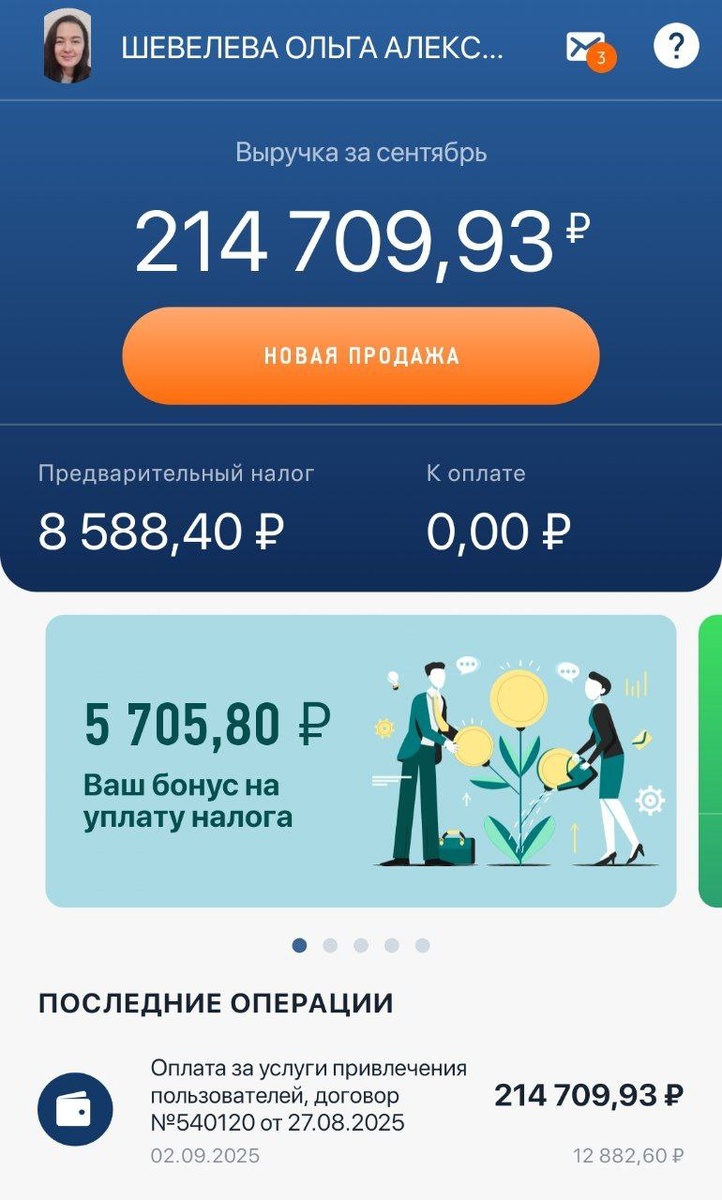Open the operation for договор №540120
Image resolution: width=722 pixels, height=1200 pixels.
[x=360, y=1110]
